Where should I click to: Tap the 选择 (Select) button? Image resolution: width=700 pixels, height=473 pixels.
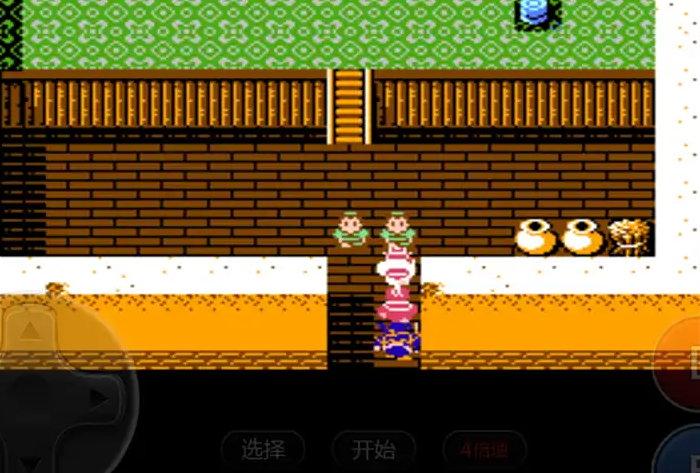pos(263,449)
